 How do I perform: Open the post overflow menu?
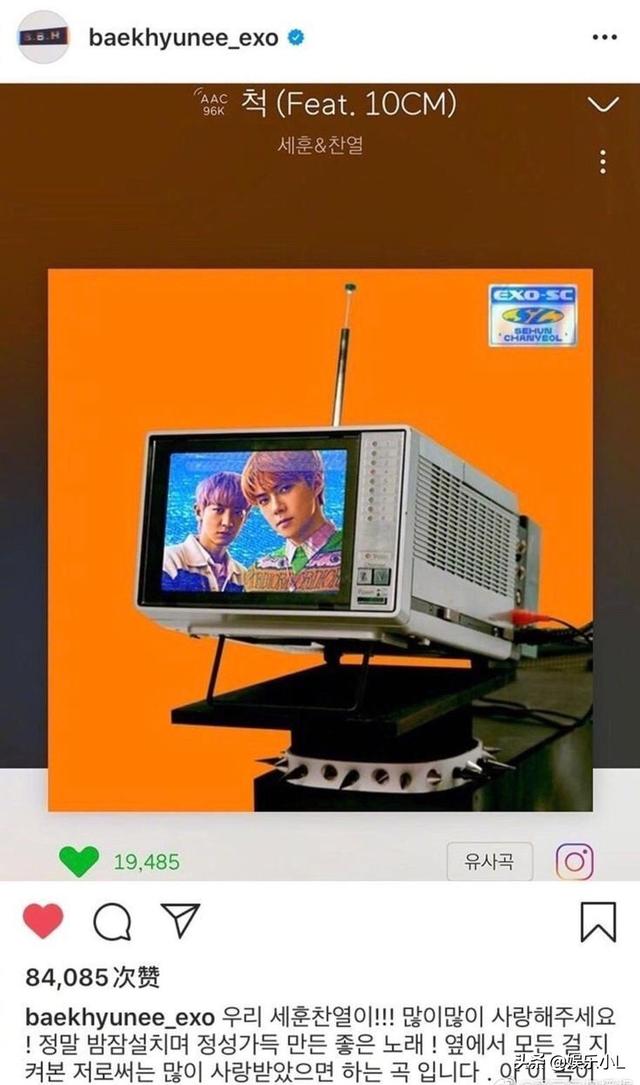(x=604, y=38)
